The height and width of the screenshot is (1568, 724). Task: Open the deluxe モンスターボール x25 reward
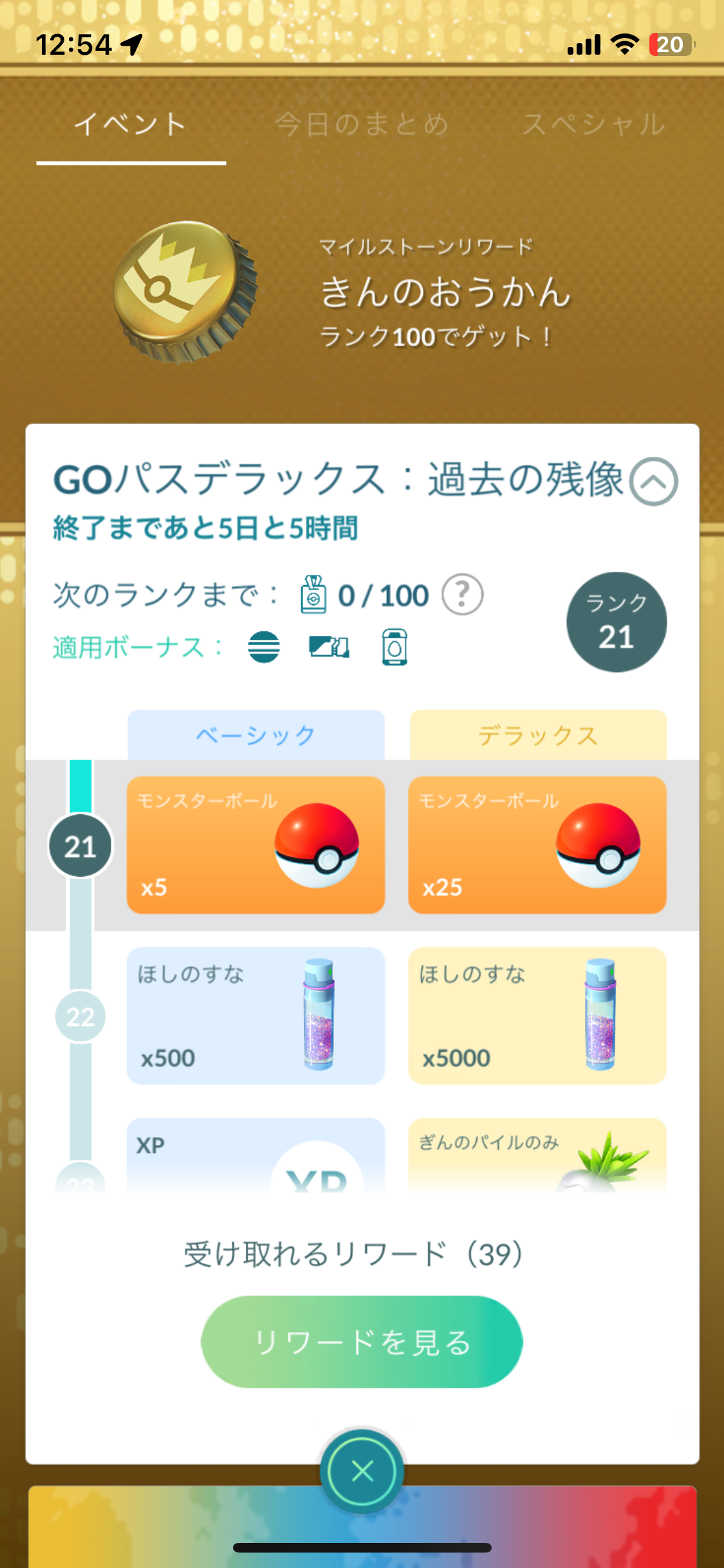(x=537, y=845)
